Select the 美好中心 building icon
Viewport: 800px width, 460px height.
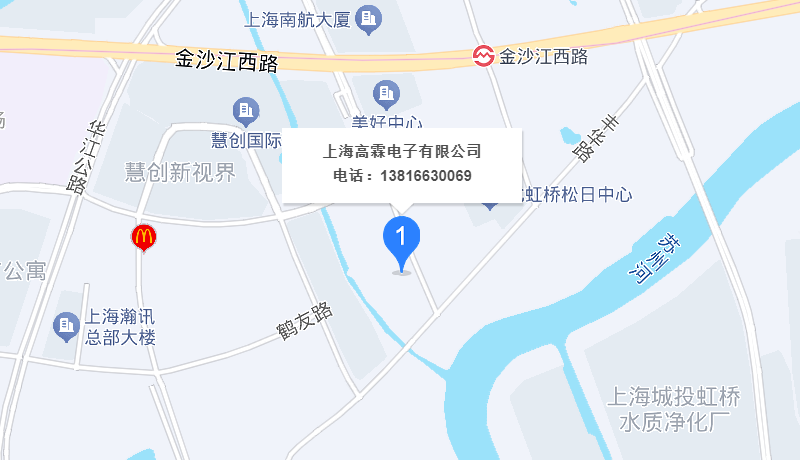click(x=386, y=96)
